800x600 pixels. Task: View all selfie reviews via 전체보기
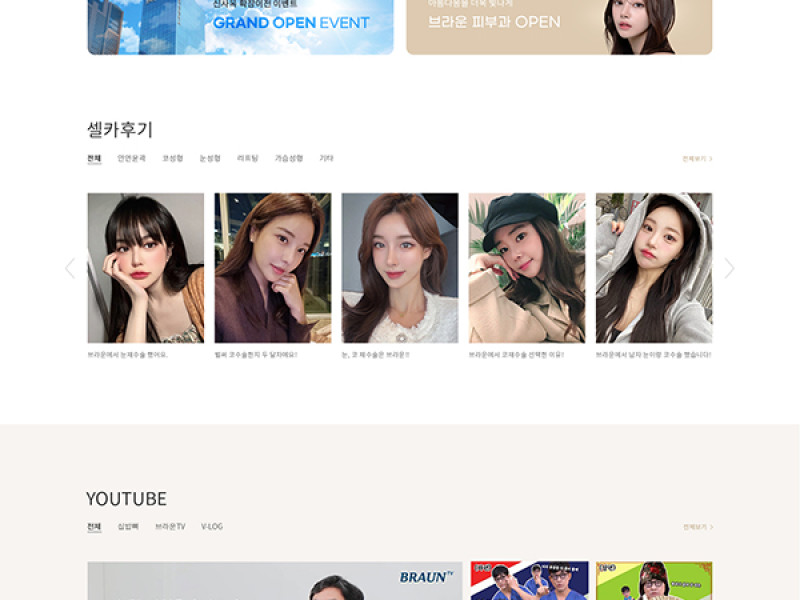coord(697,158)
